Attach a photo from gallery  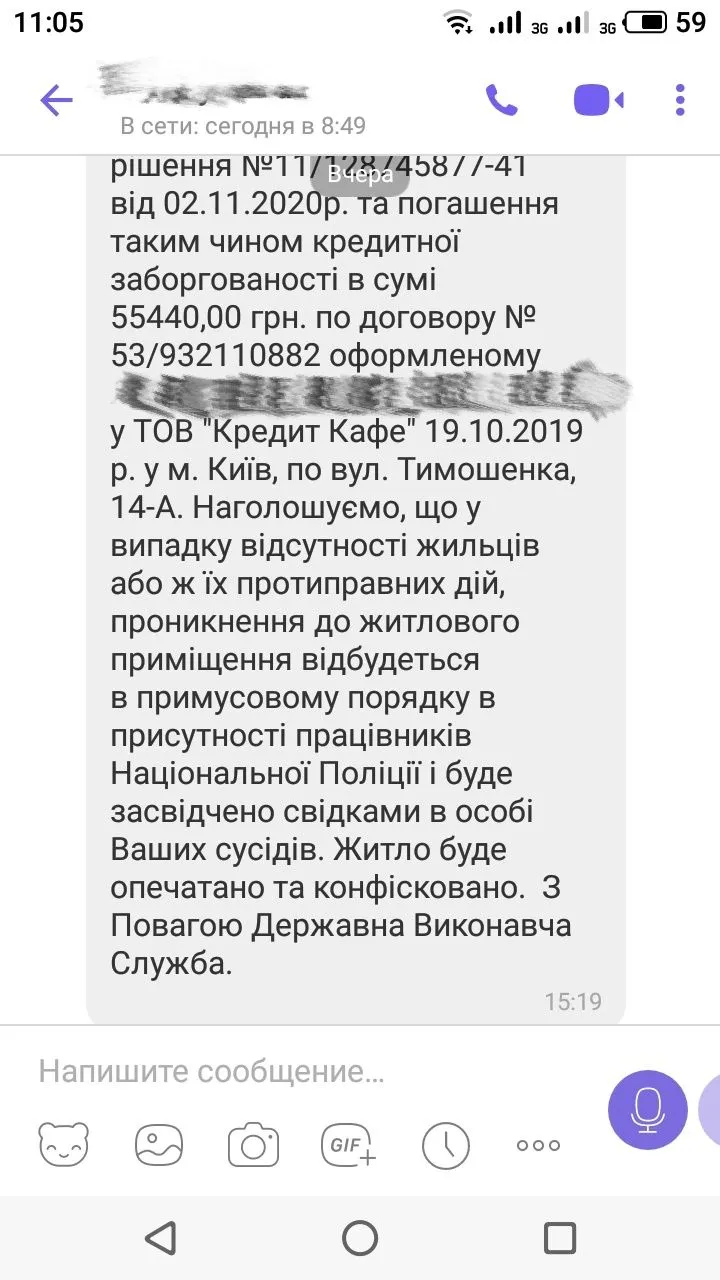(x=159, y=1145)
